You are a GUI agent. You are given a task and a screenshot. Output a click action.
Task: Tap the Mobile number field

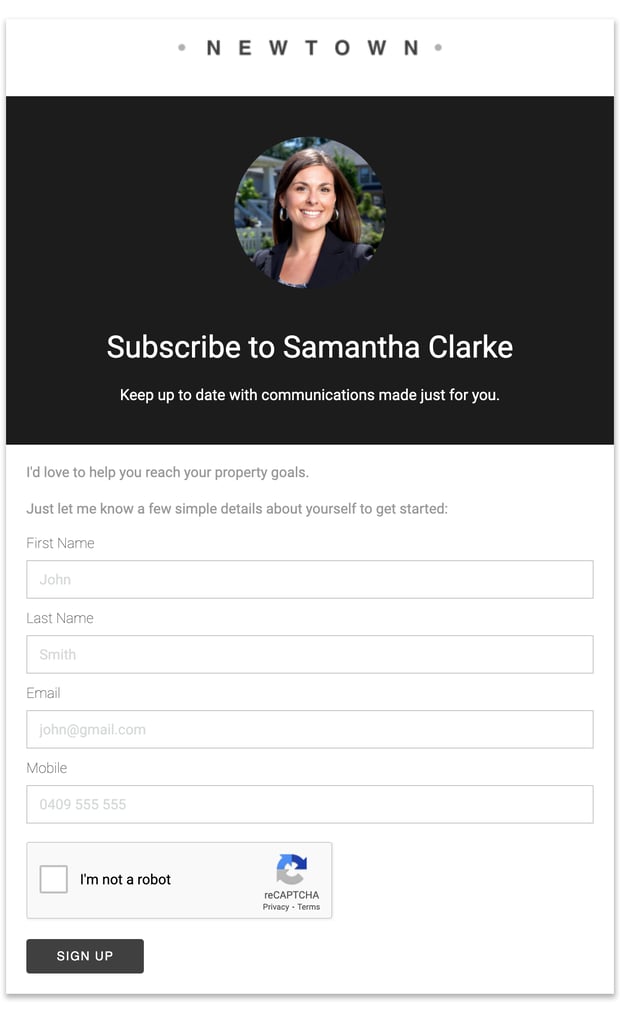309,804
